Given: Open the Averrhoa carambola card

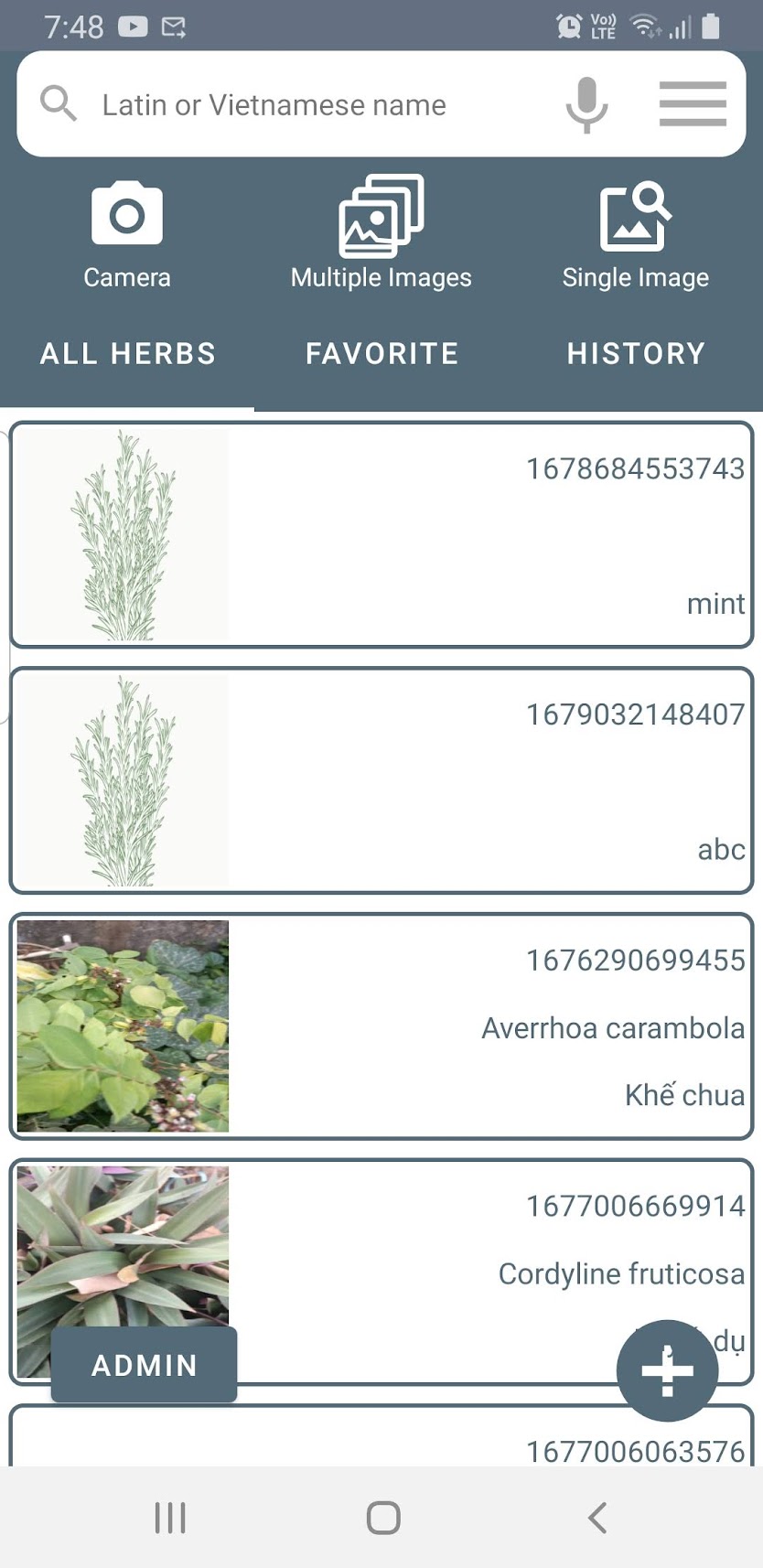Looking at the screenshot, I should [381, 1026].
